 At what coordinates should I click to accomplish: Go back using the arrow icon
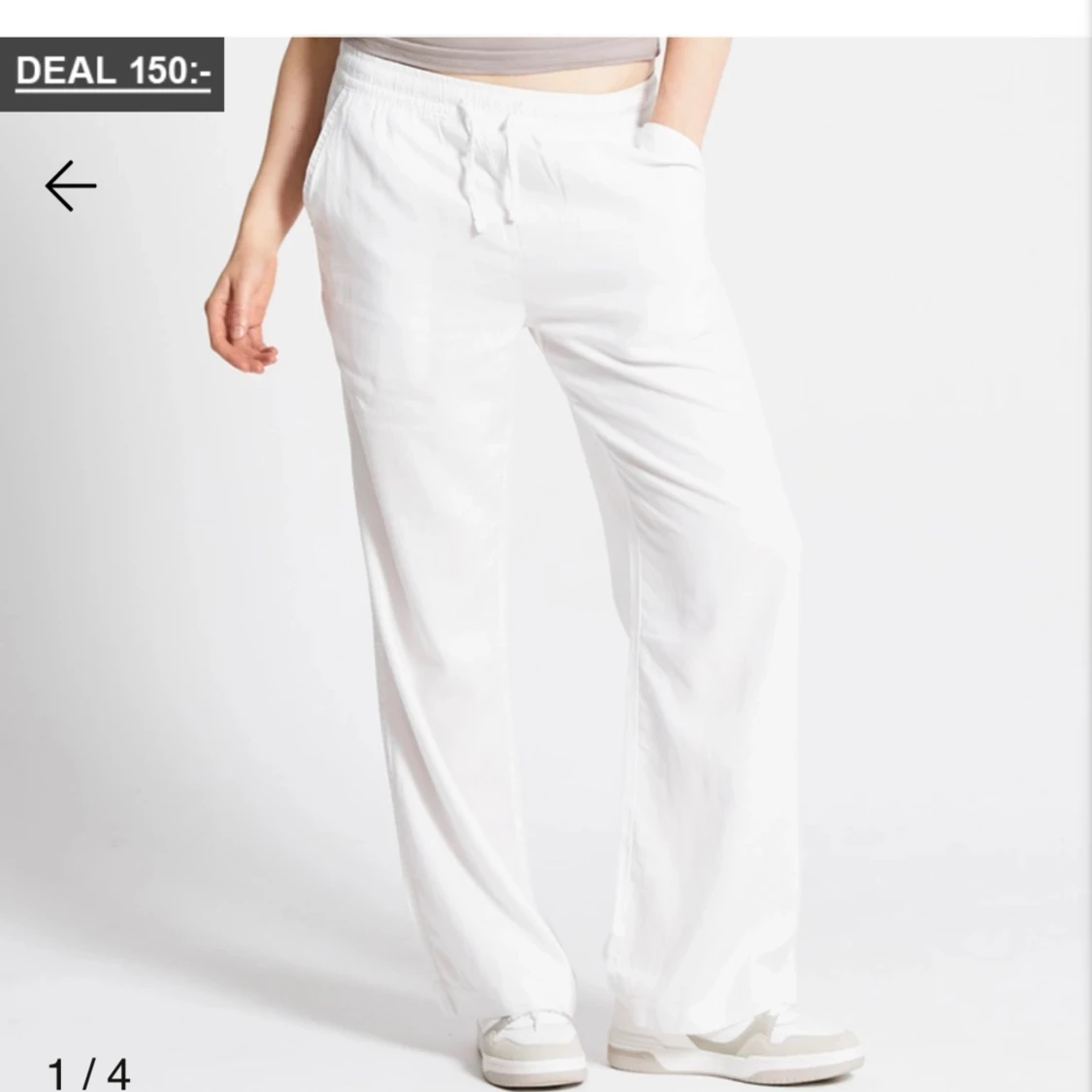coord(71,185)
